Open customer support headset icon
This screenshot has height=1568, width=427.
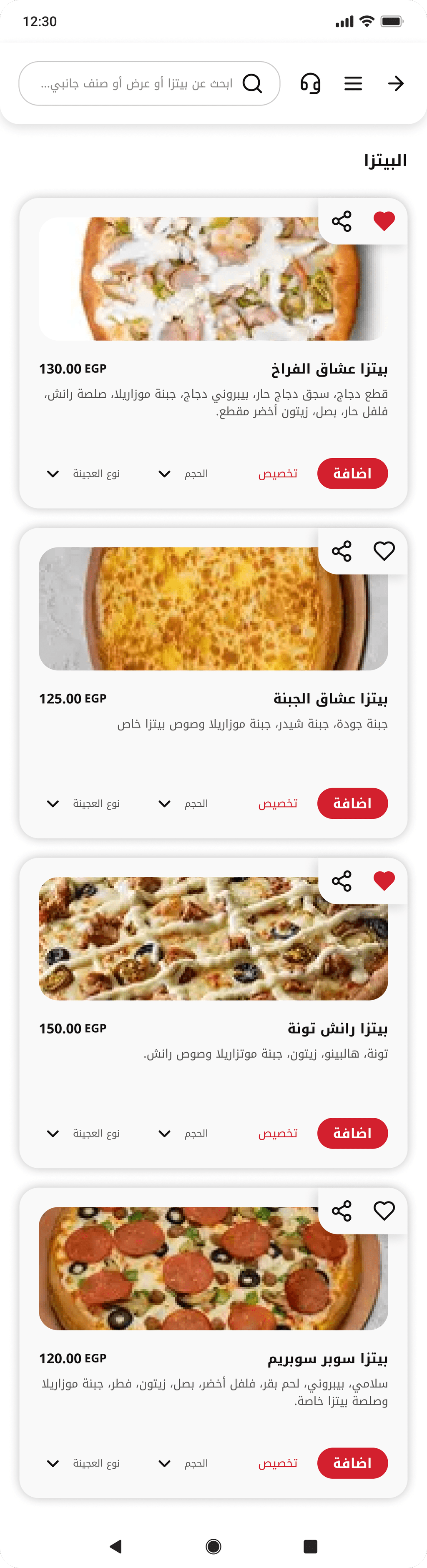[x=311, y=83]
